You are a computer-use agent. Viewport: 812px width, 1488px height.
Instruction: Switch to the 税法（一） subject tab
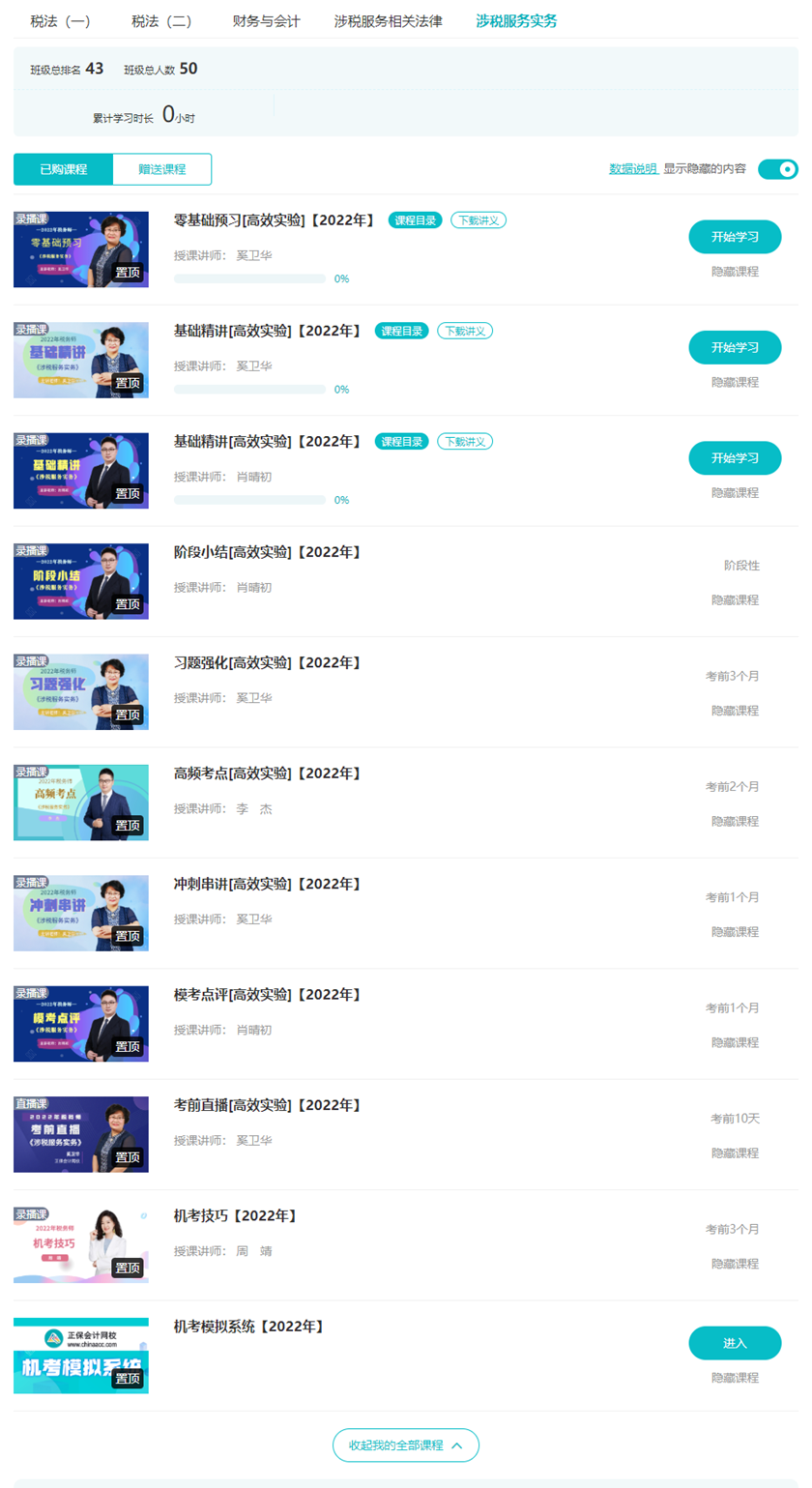pos(61,20)
